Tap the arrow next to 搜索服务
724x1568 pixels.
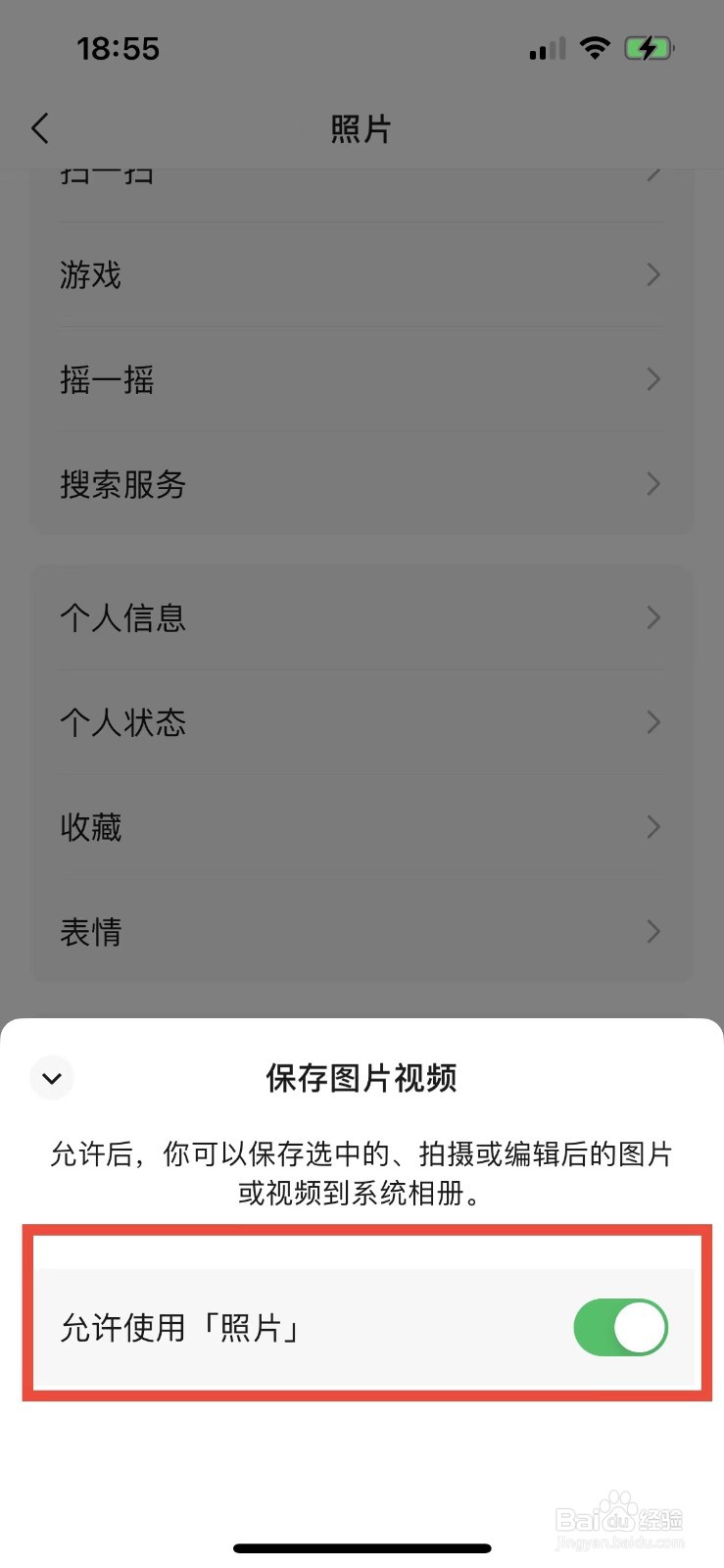tap(653, 484)
